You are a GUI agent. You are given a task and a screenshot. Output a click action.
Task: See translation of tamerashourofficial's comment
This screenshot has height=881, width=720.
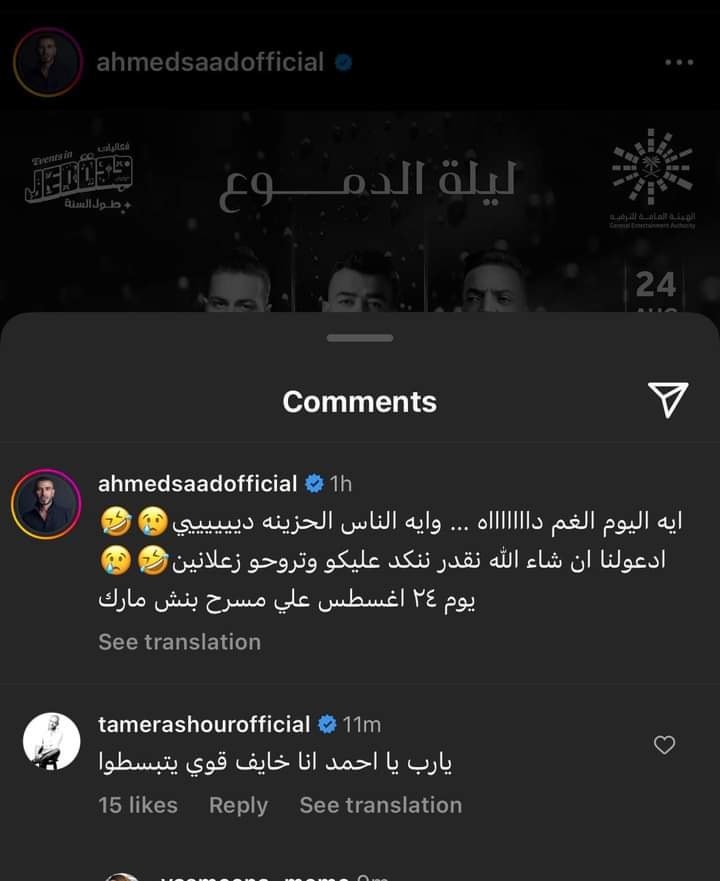click(x=380, y=805)
